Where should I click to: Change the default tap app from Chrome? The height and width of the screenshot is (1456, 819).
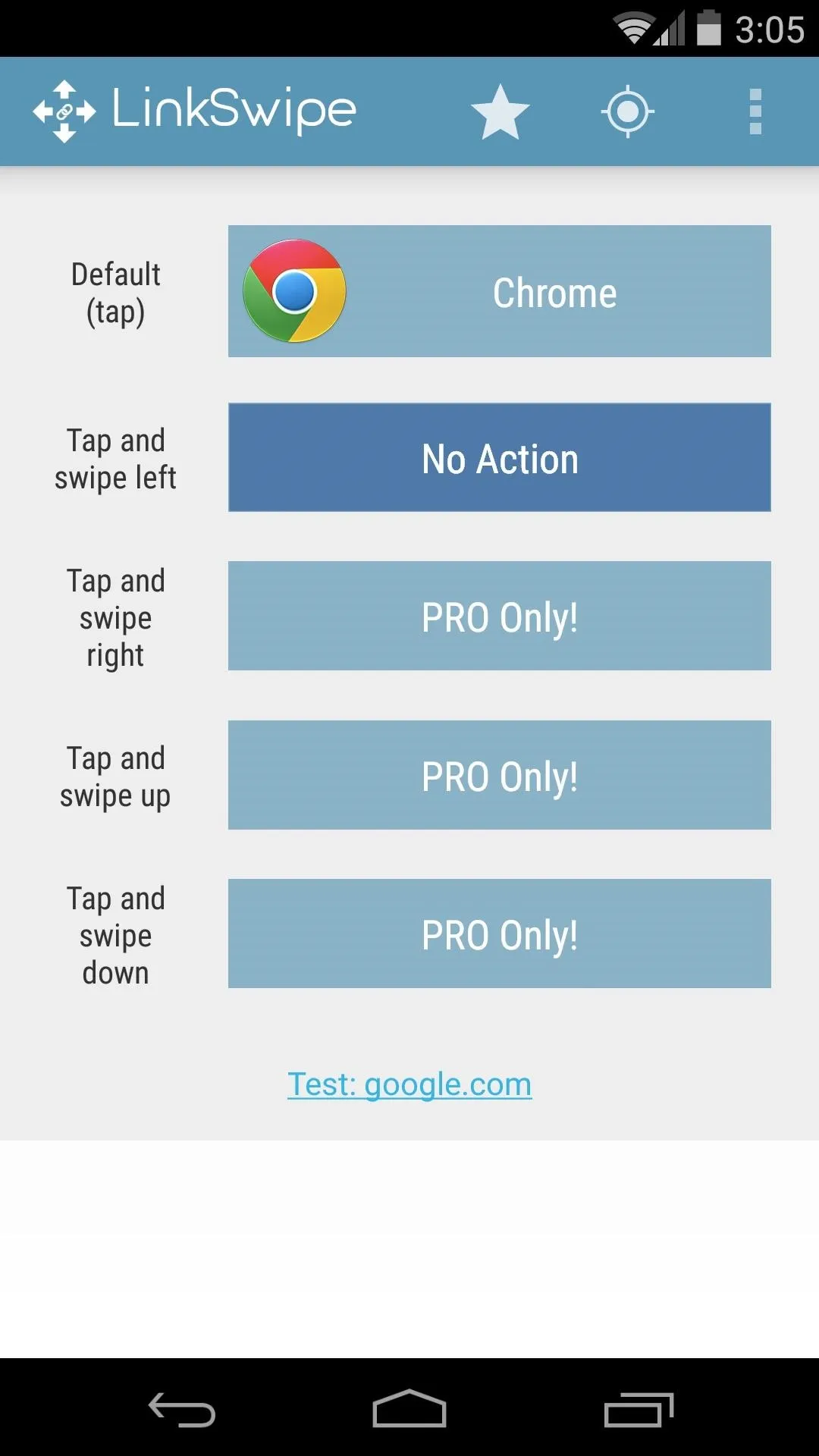coord(500,291)
